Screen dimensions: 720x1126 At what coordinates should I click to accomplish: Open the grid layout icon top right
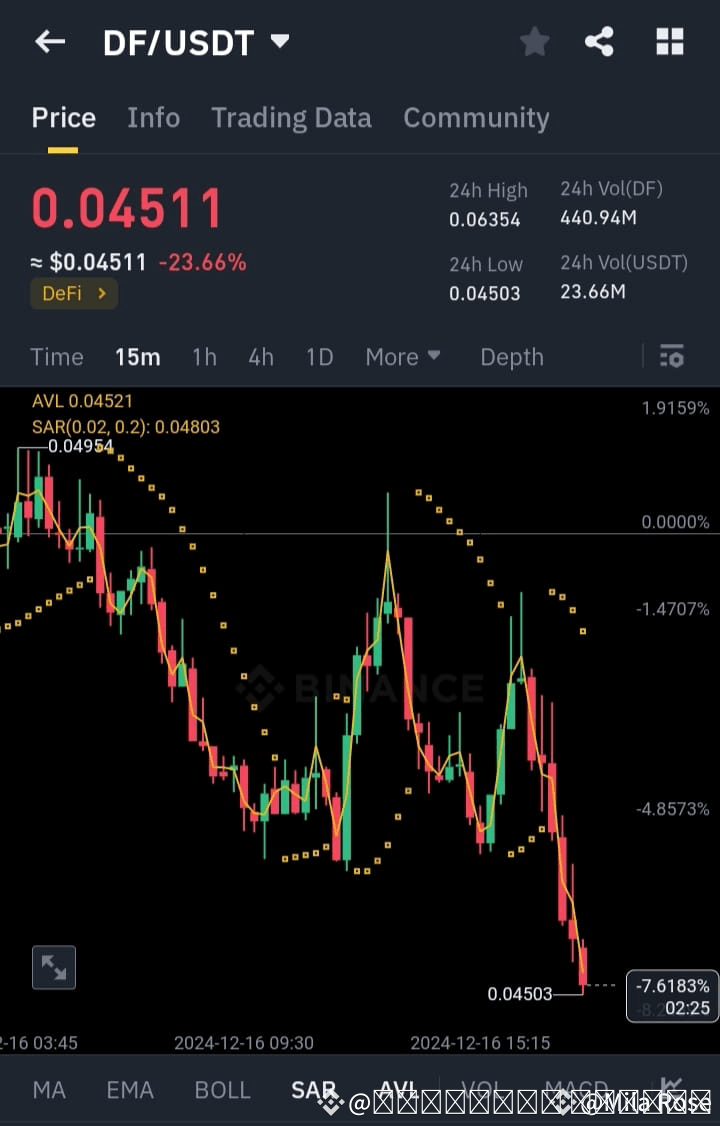tap(668, 42)
